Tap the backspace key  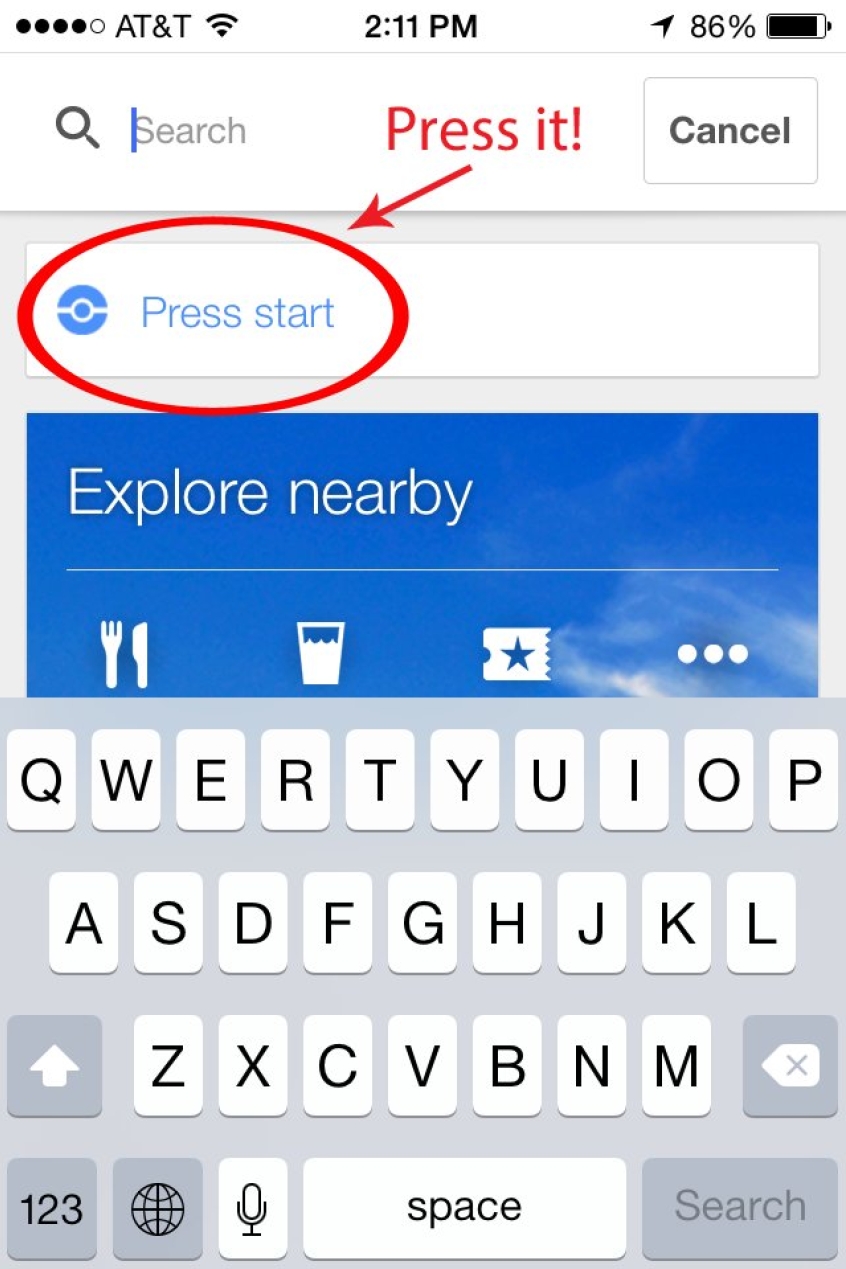pyautogui.click(x=790, y=1066)
